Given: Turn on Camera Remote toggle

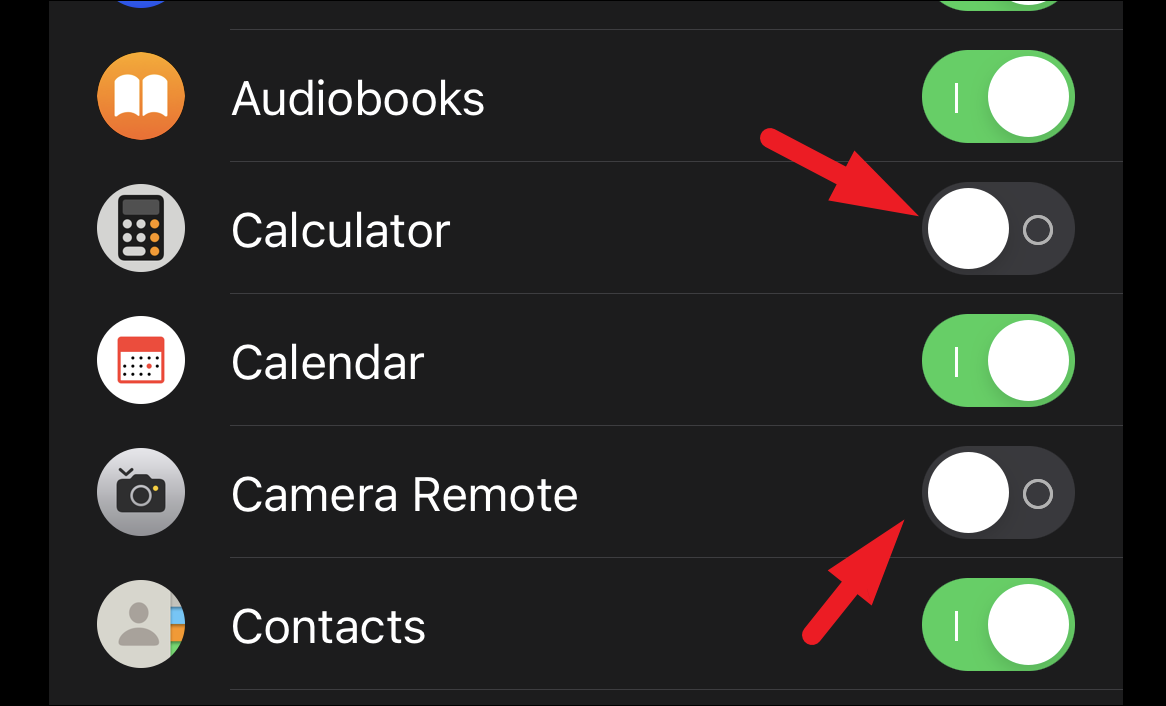Looking at the screenshot, I should (x=997, y=494).
